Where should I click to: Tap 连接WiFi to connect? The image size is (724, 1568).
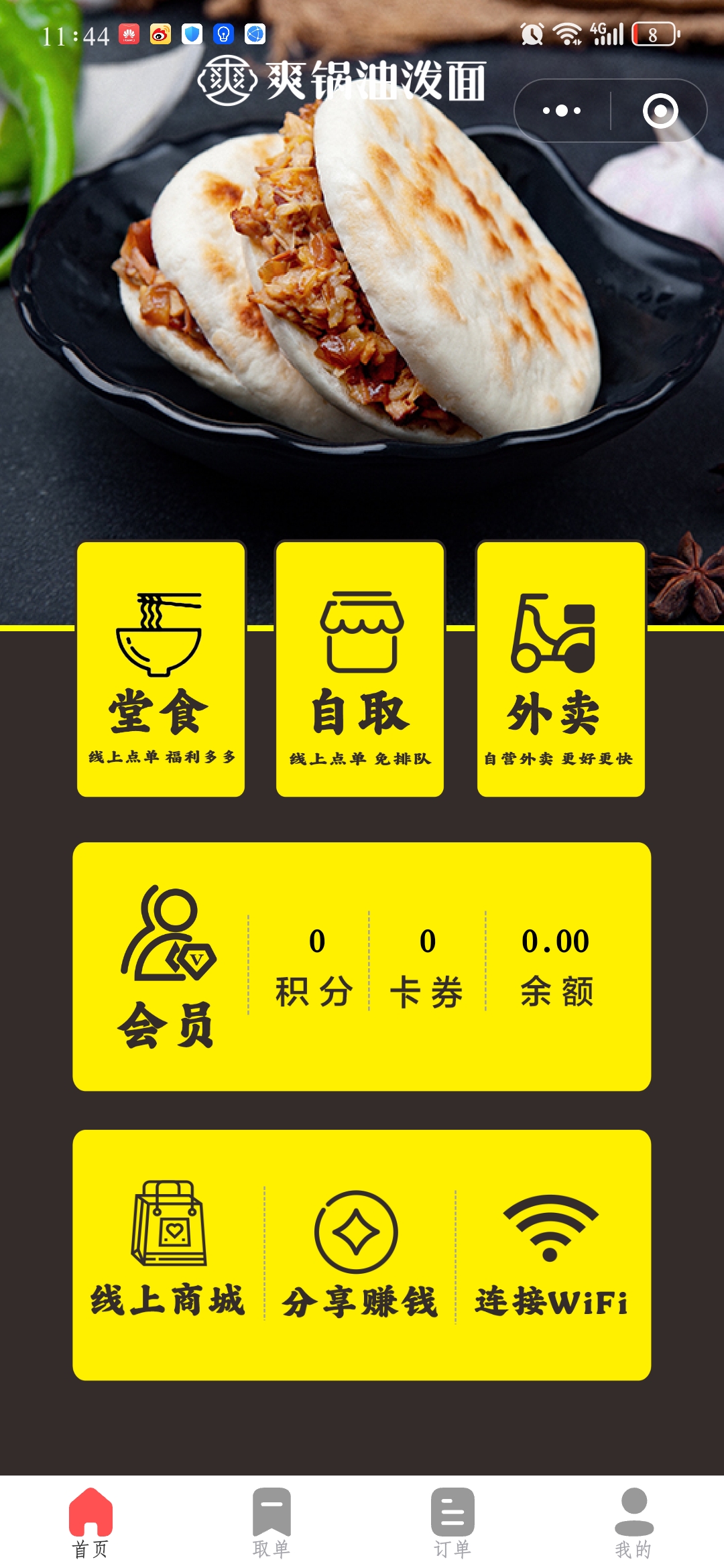pyautogui.click(x=551, y=1254)
